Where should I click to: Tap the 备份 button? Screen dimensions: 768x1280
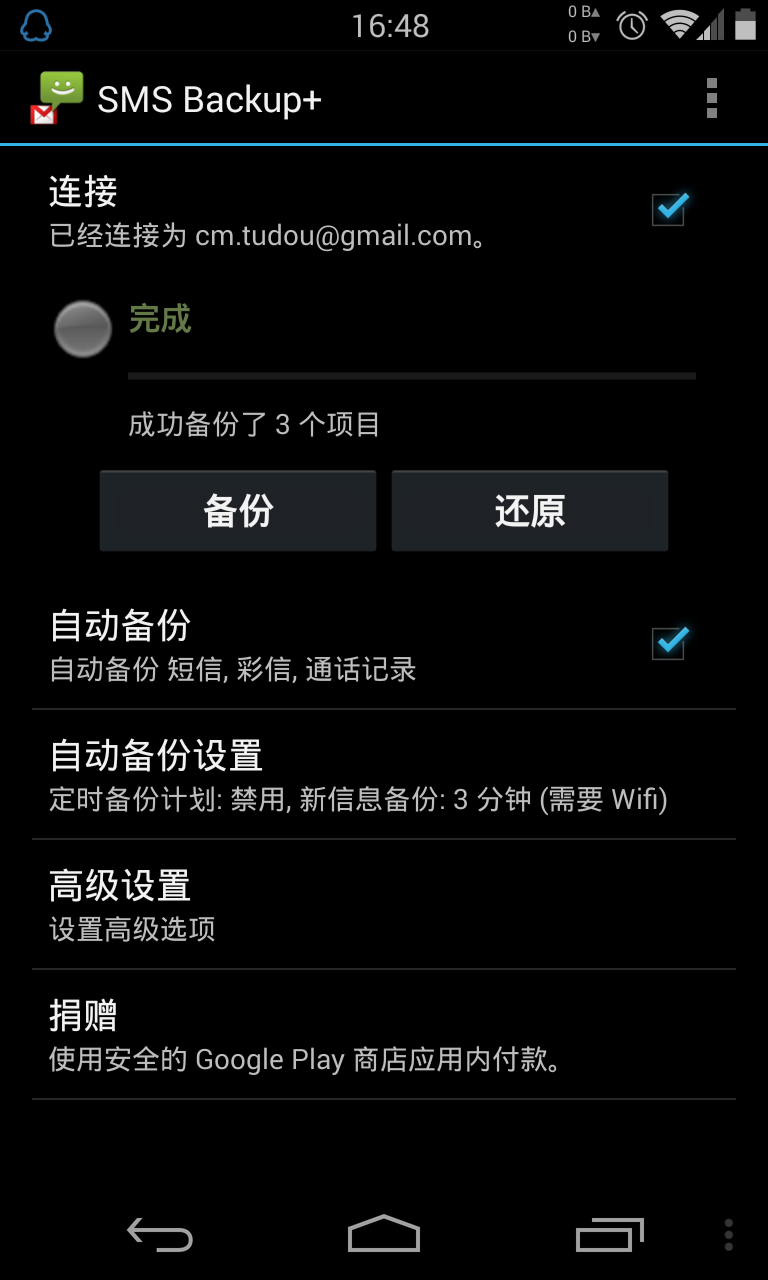[x=238, y=511]
